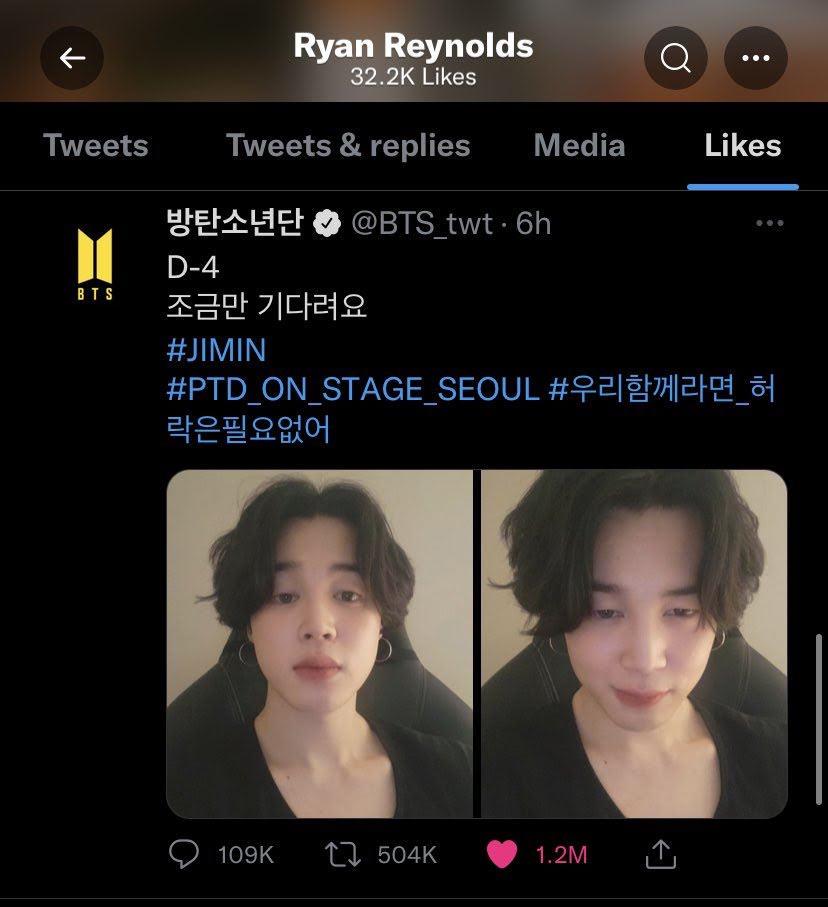Open the profile overflow menu
Viewport: 828px width, 907px height.
click(755, 59)
